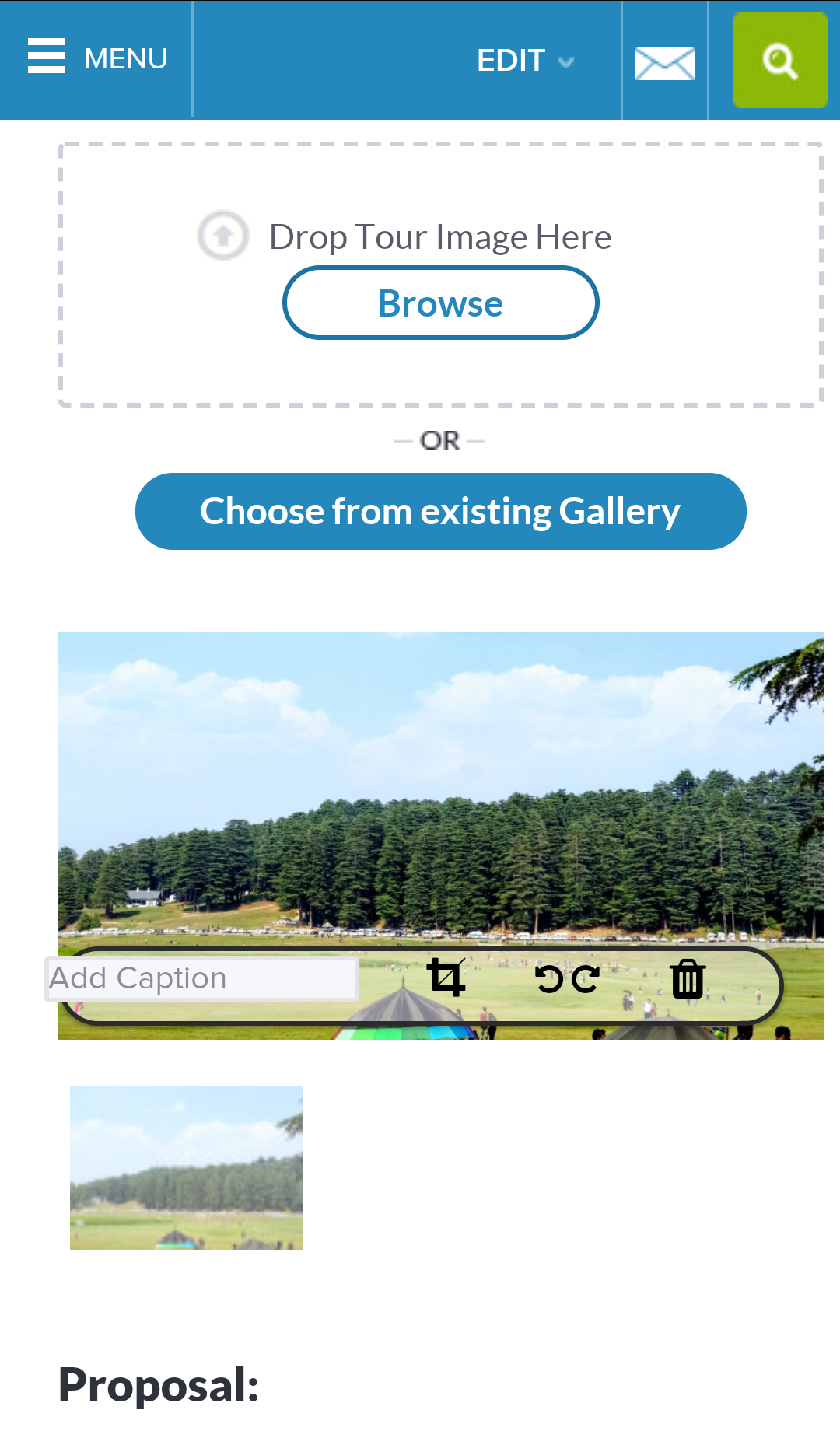Select the small landscape thumbnail

[187, 1167]
